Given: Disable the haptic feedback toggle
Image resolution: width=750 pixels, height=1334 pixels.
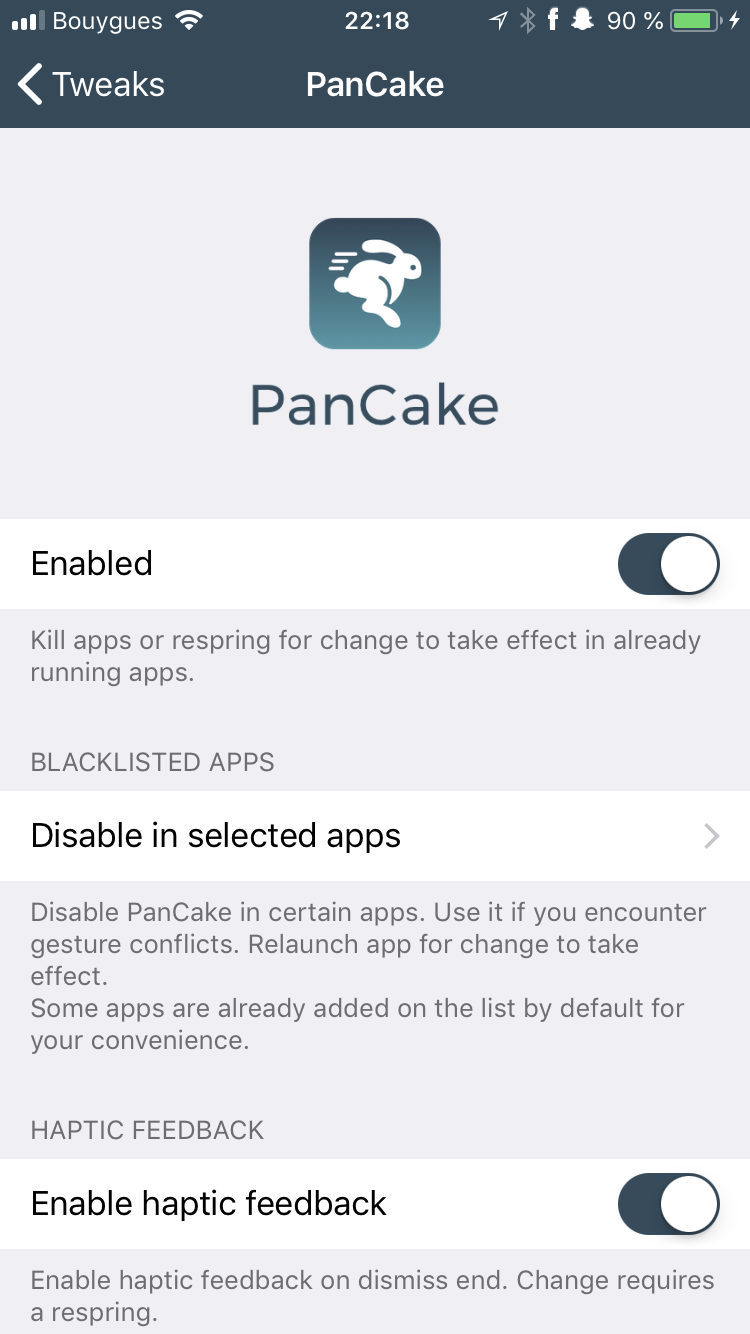Looking at the screenshot, I should [x=669, y=1204].
